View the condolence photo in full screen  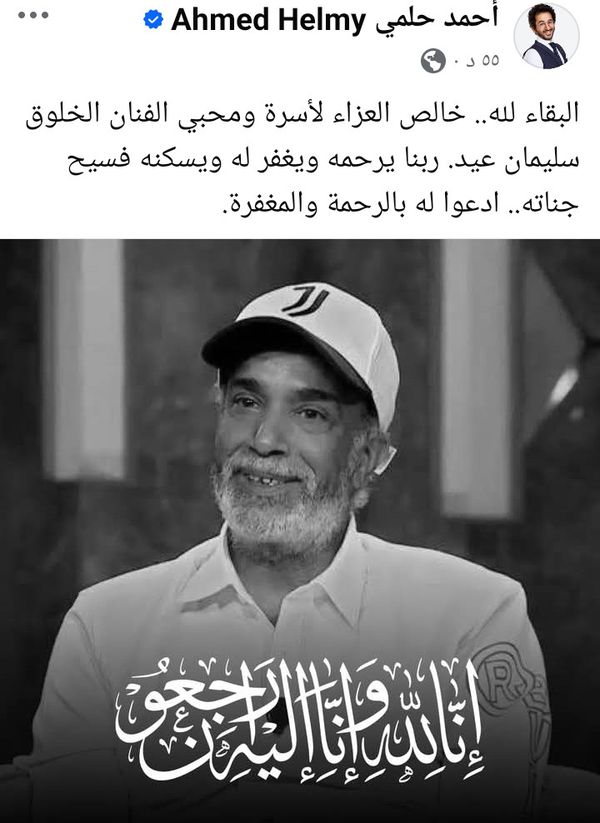coord(300,530)
